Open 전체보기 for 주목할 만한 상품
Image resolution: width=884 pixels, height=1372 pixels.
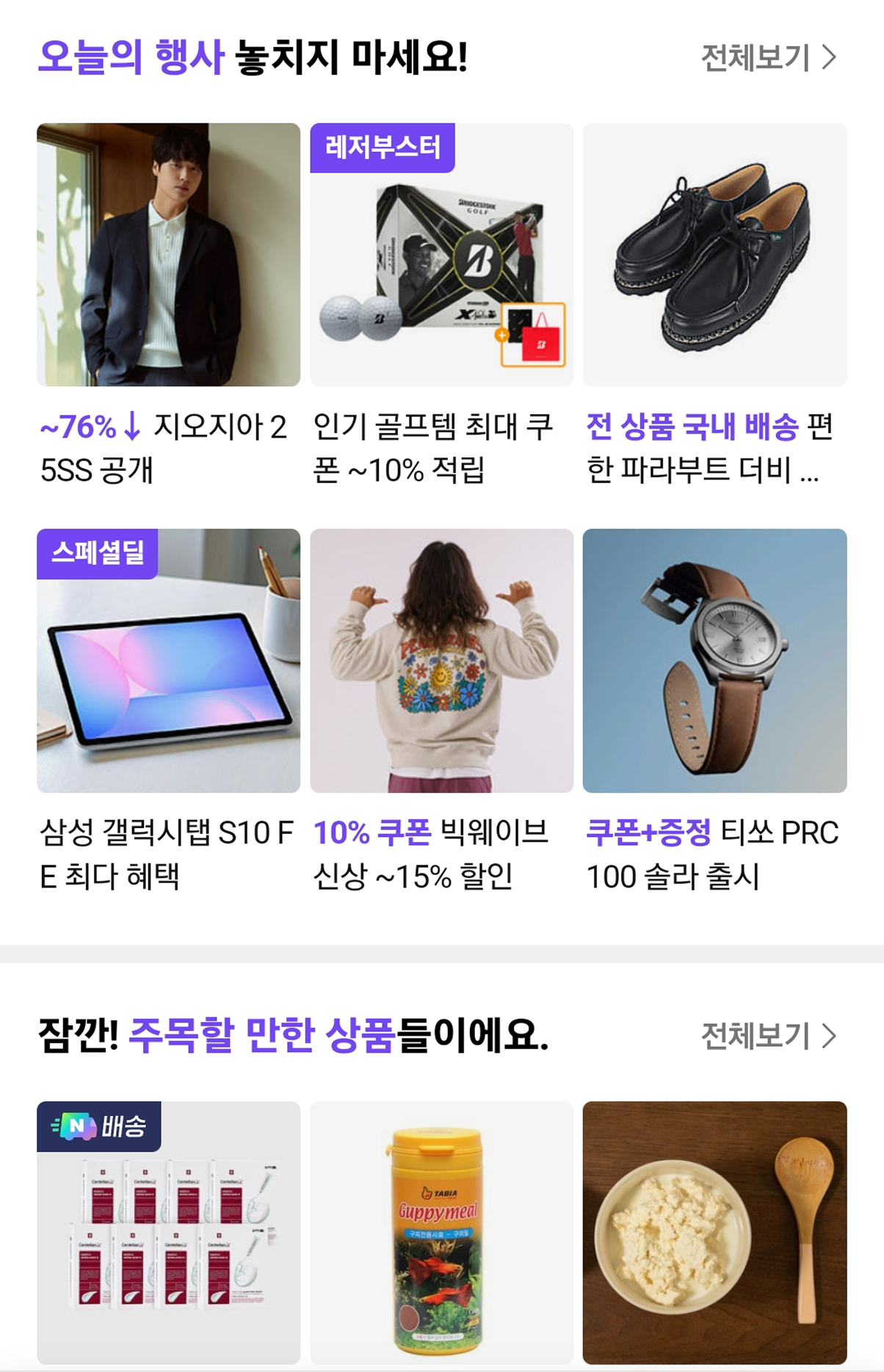pos(768,1036)
